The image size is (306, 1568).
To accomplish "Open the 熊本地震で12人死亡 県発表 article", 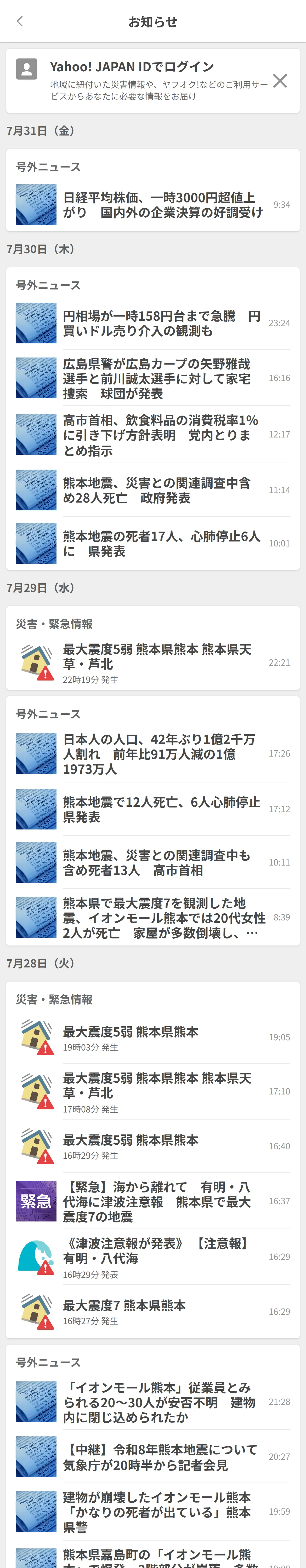I will (x=152, y=809).
